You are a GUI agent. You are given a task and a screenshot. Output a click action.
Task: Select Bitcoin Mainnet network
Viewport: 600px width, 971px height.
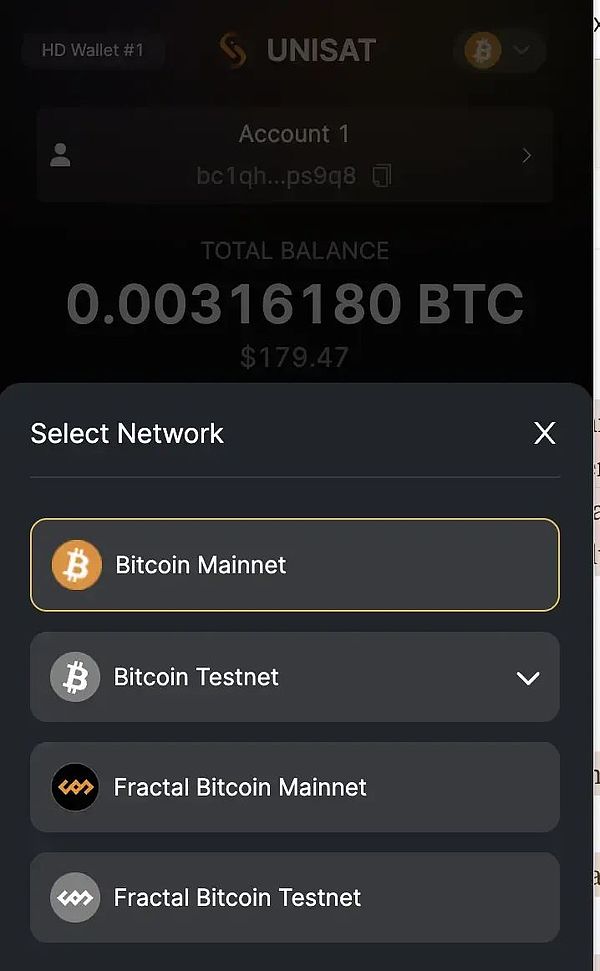coord(294,565)
